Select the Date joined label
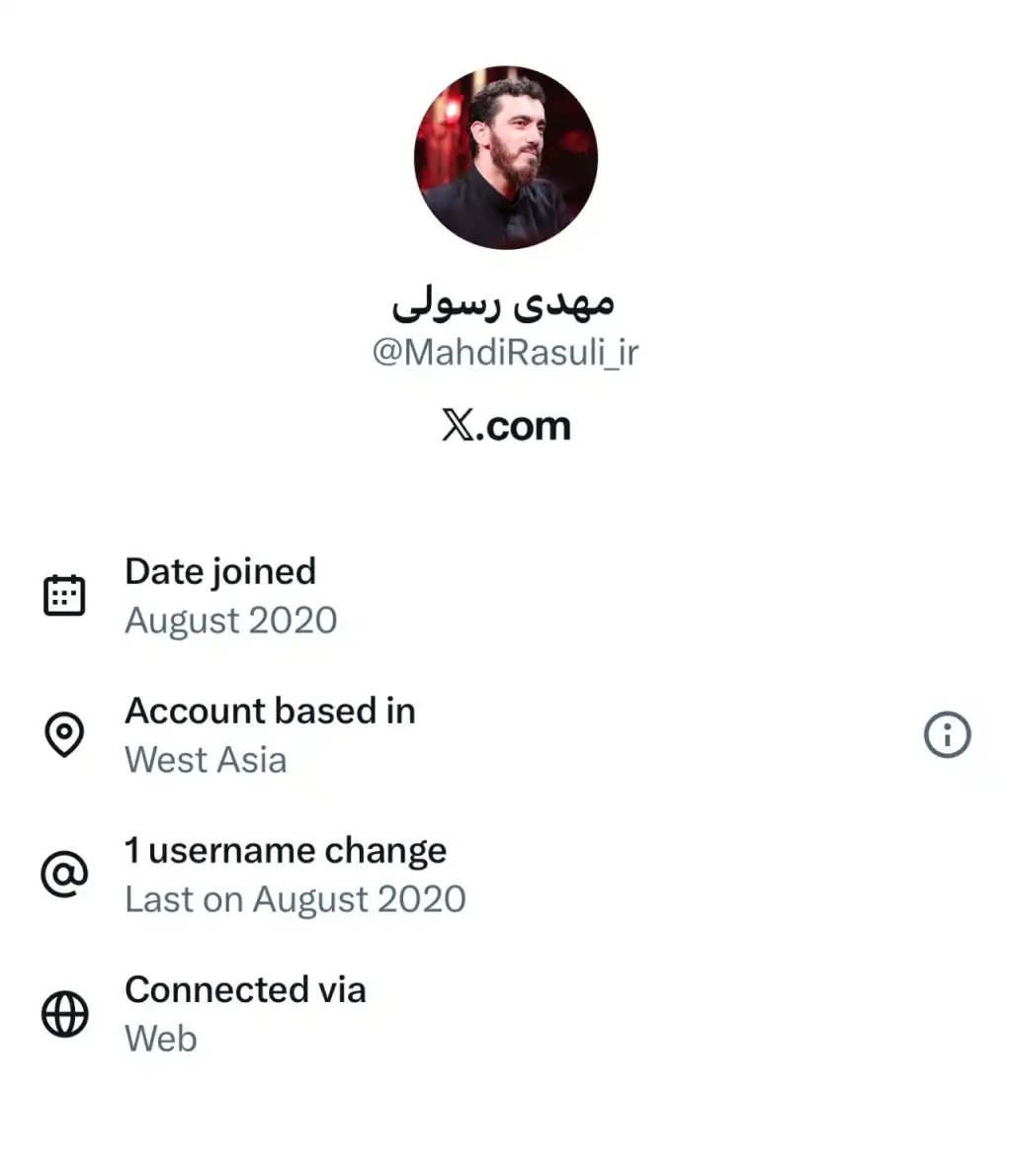 coord(219,571)
